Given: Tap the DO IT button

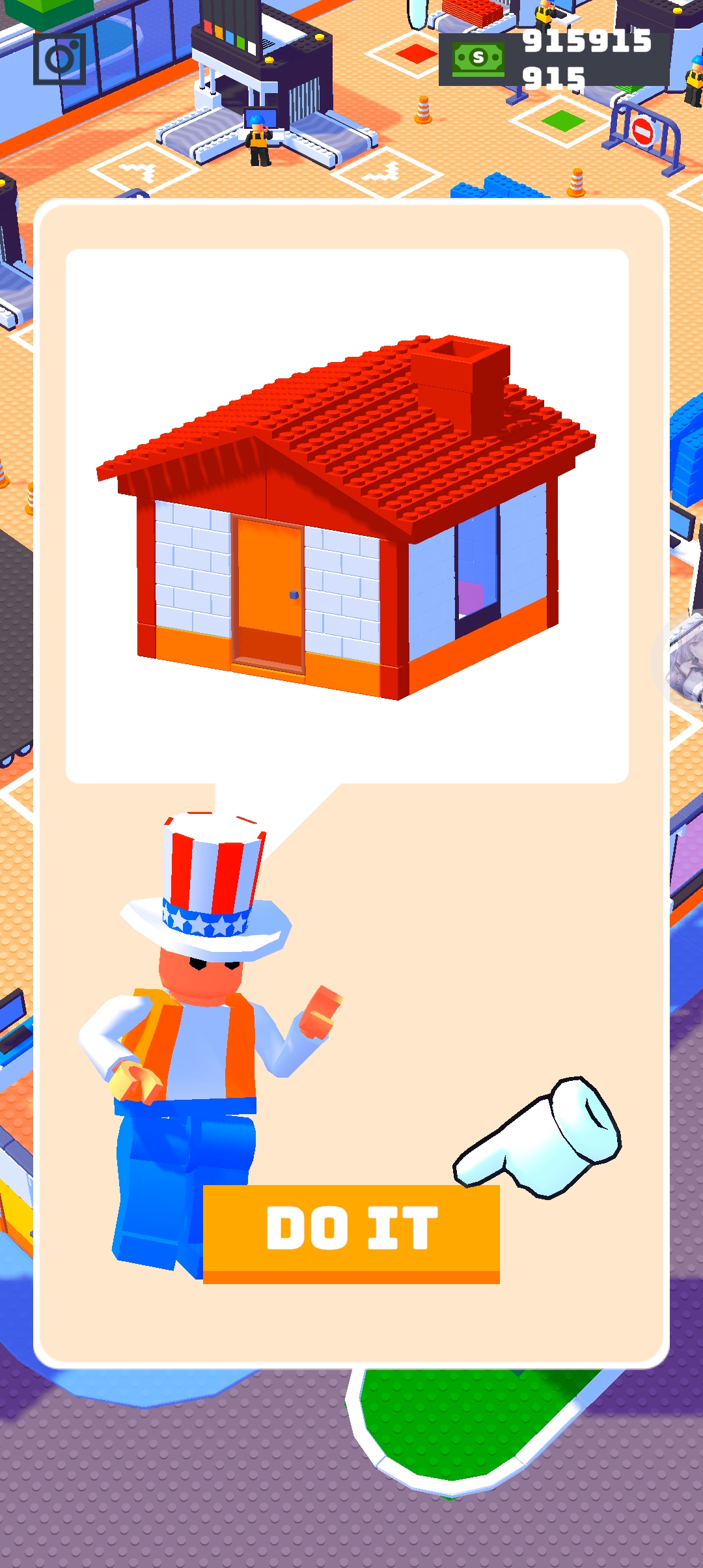Looking at the screenshot, I should click(x=351, y=1233).
